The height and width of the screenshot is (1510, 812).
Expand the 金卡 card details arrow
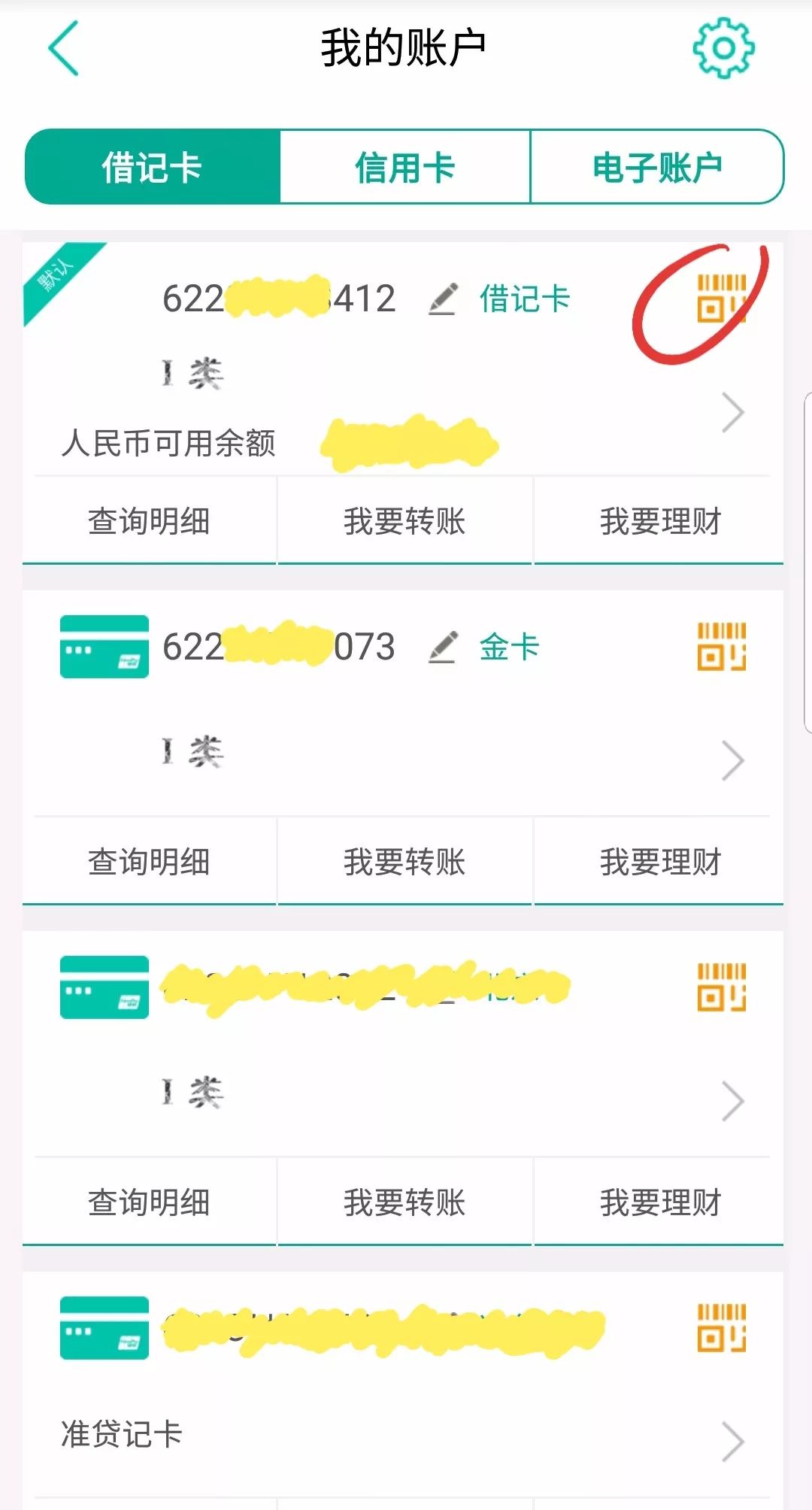(x=731, y=760)
